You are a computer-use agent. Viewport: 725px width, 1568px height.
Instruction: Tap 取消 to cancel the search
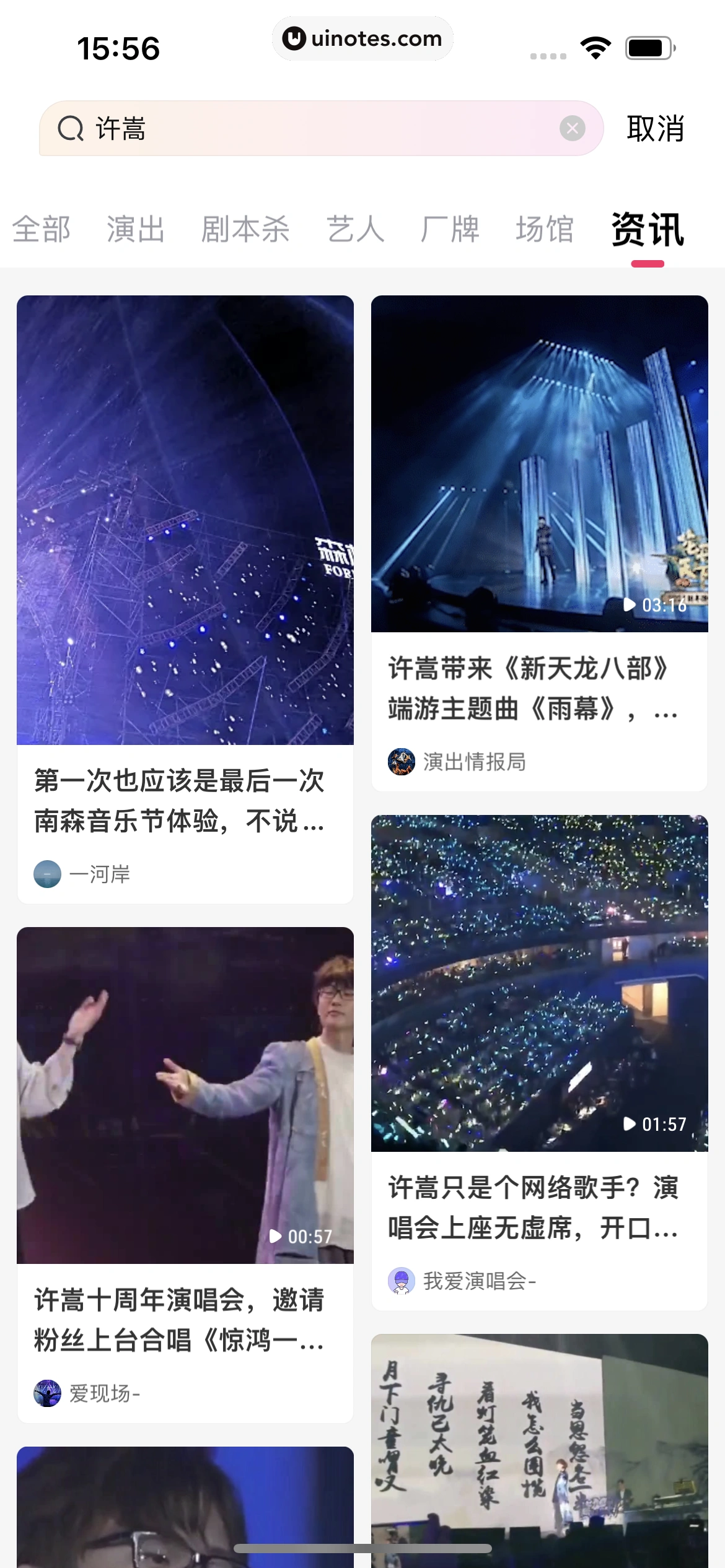(x=655, y=129)
